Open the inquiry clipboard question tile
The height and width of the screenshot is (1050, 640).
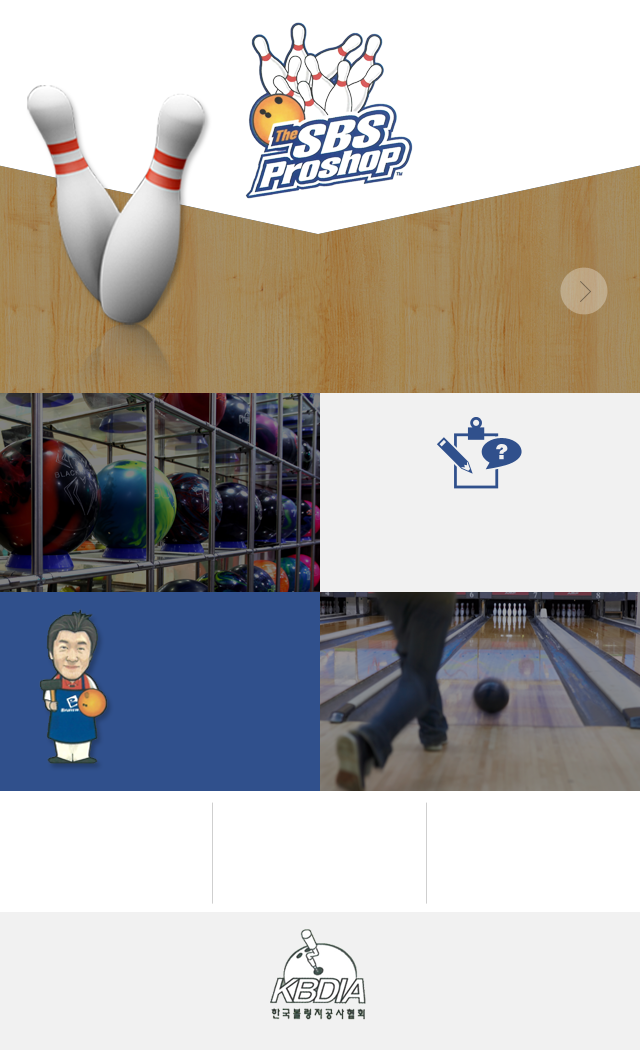point(480,492)
